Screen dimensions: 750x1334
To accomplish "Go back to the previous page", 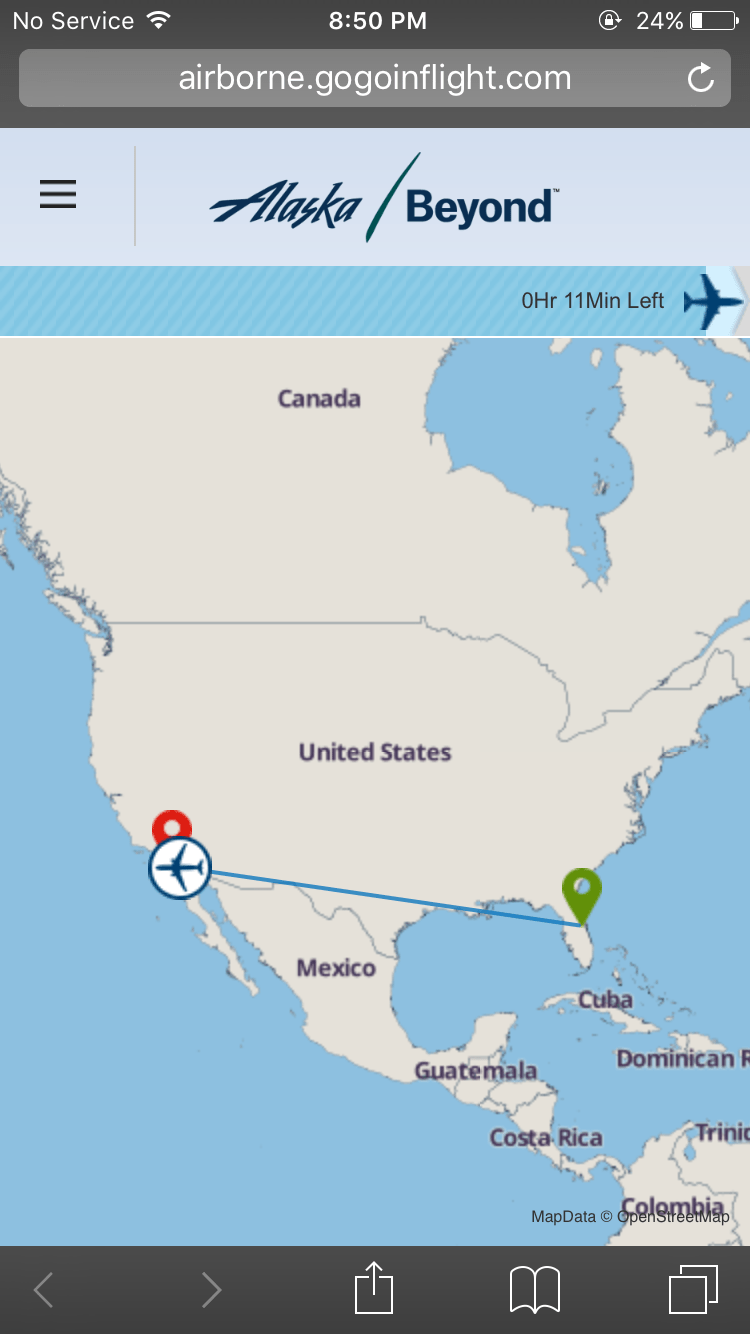I will coord(44,1290).
